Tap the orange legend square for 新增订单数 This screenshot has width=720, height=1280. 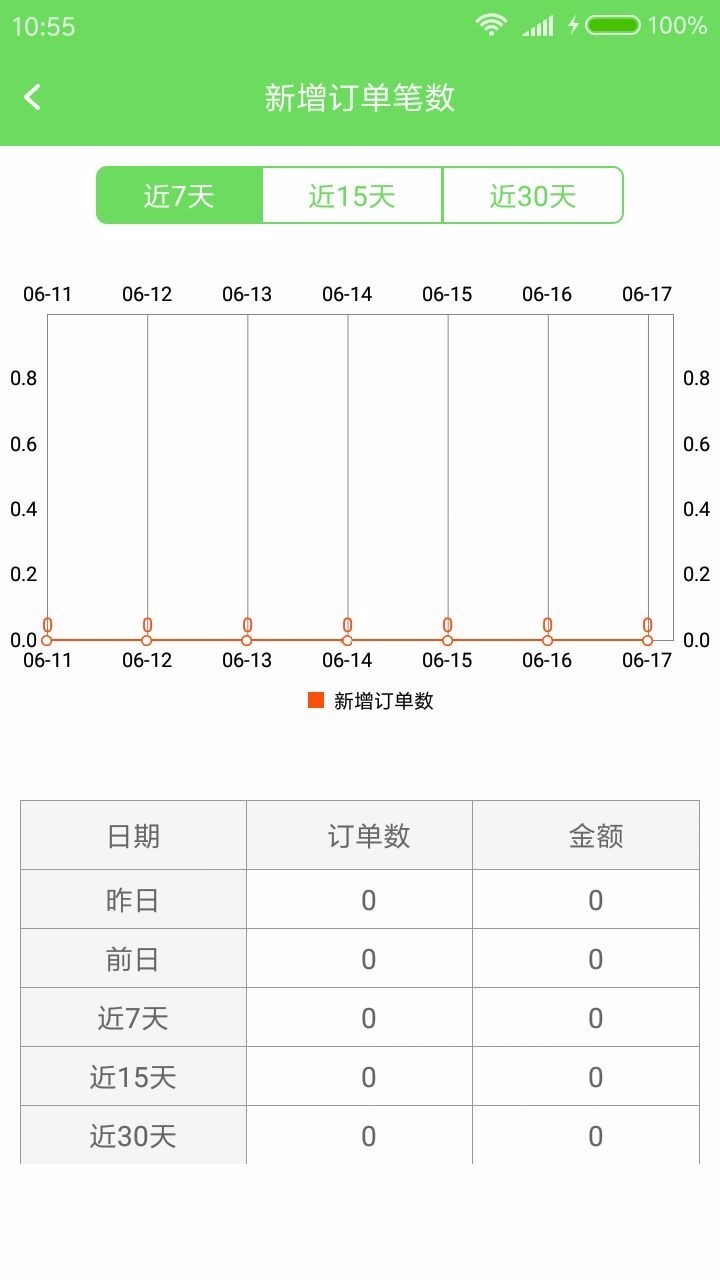click(314, 702)
